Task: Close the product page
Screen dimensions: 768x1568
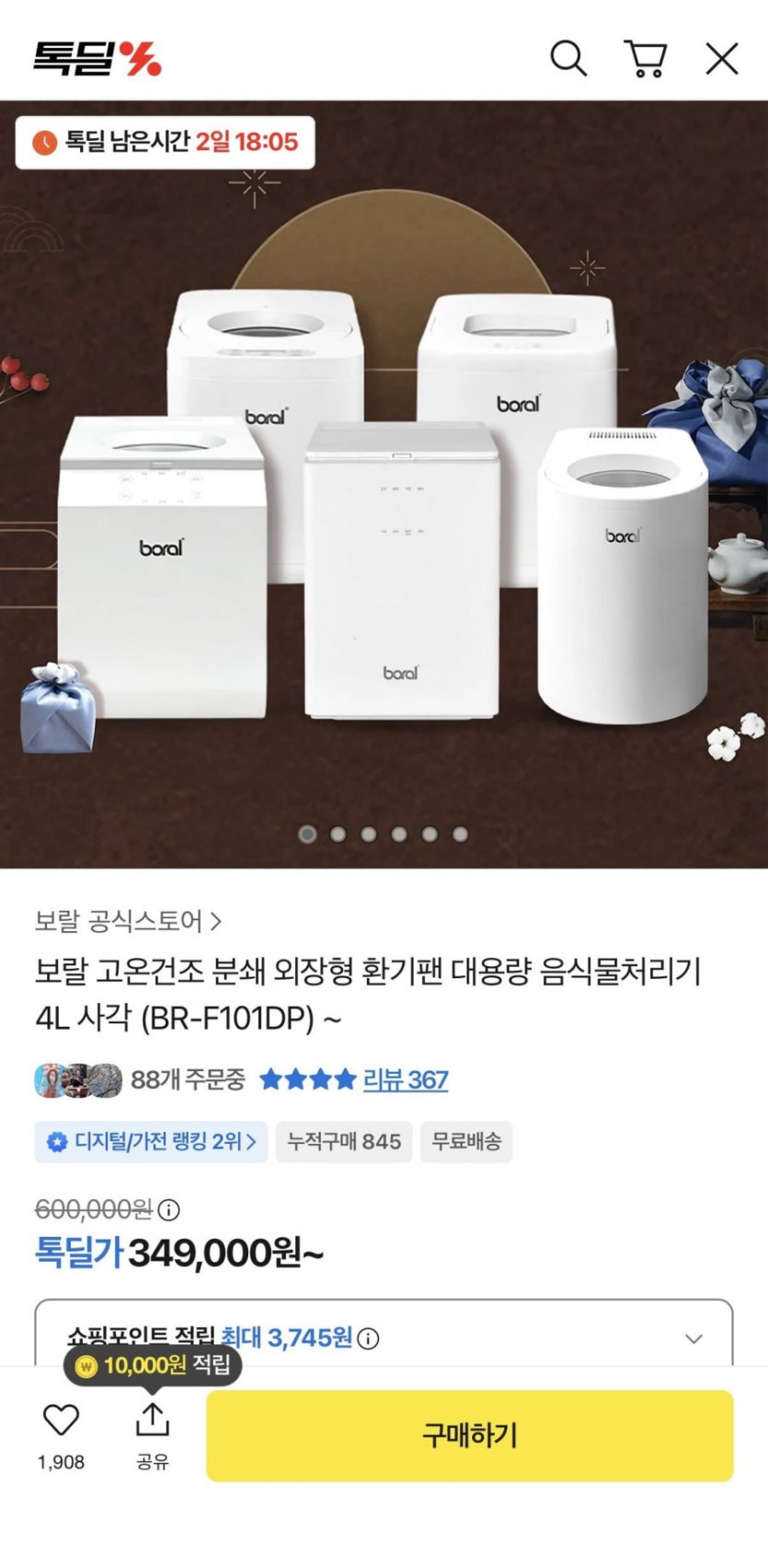Action: (x=721, y=59)
